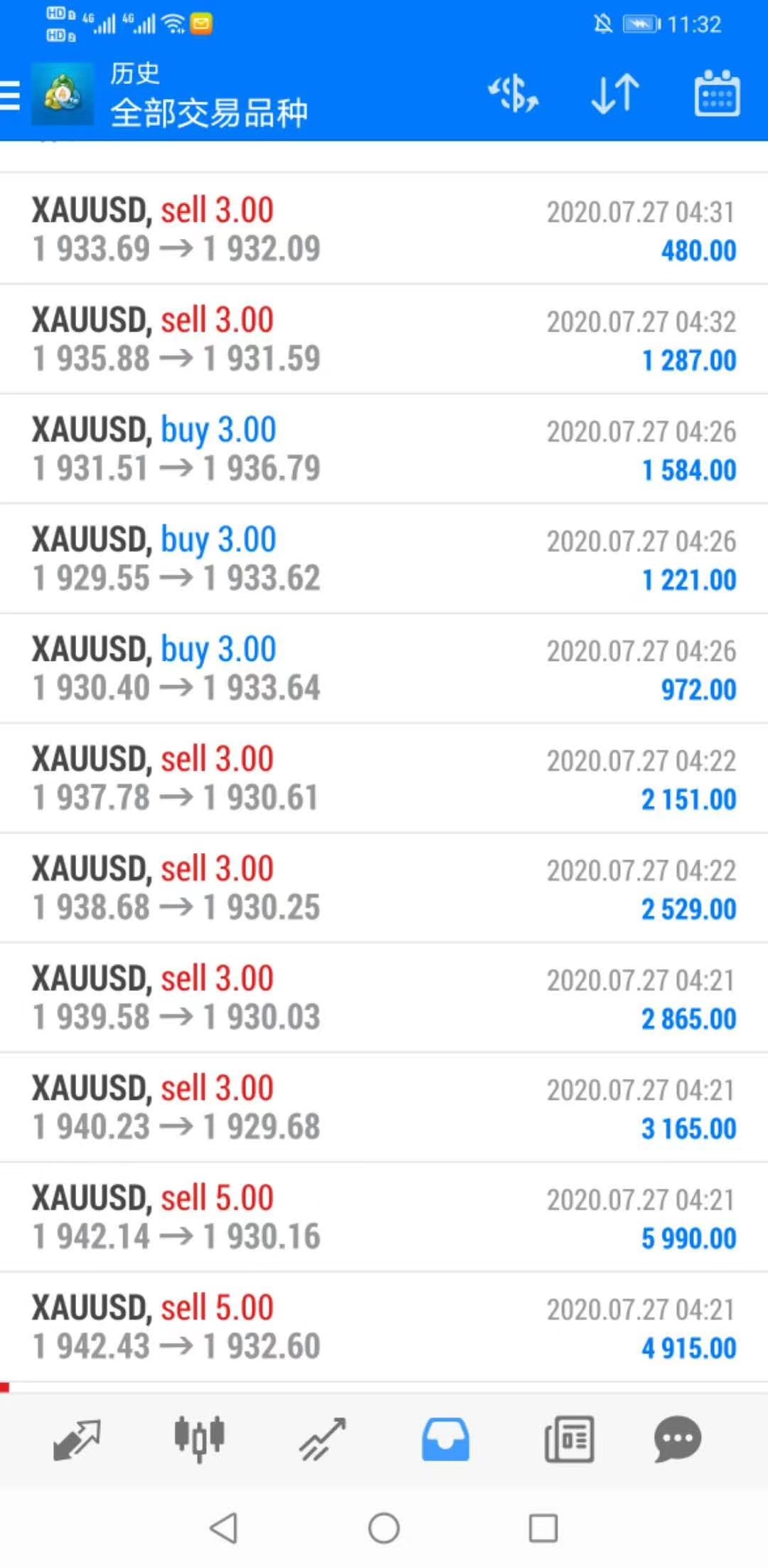The height and width of the screenshot is (1568, 768).
Task: Open the hamburger drawer menu
Action: click(x=10, y=95)
